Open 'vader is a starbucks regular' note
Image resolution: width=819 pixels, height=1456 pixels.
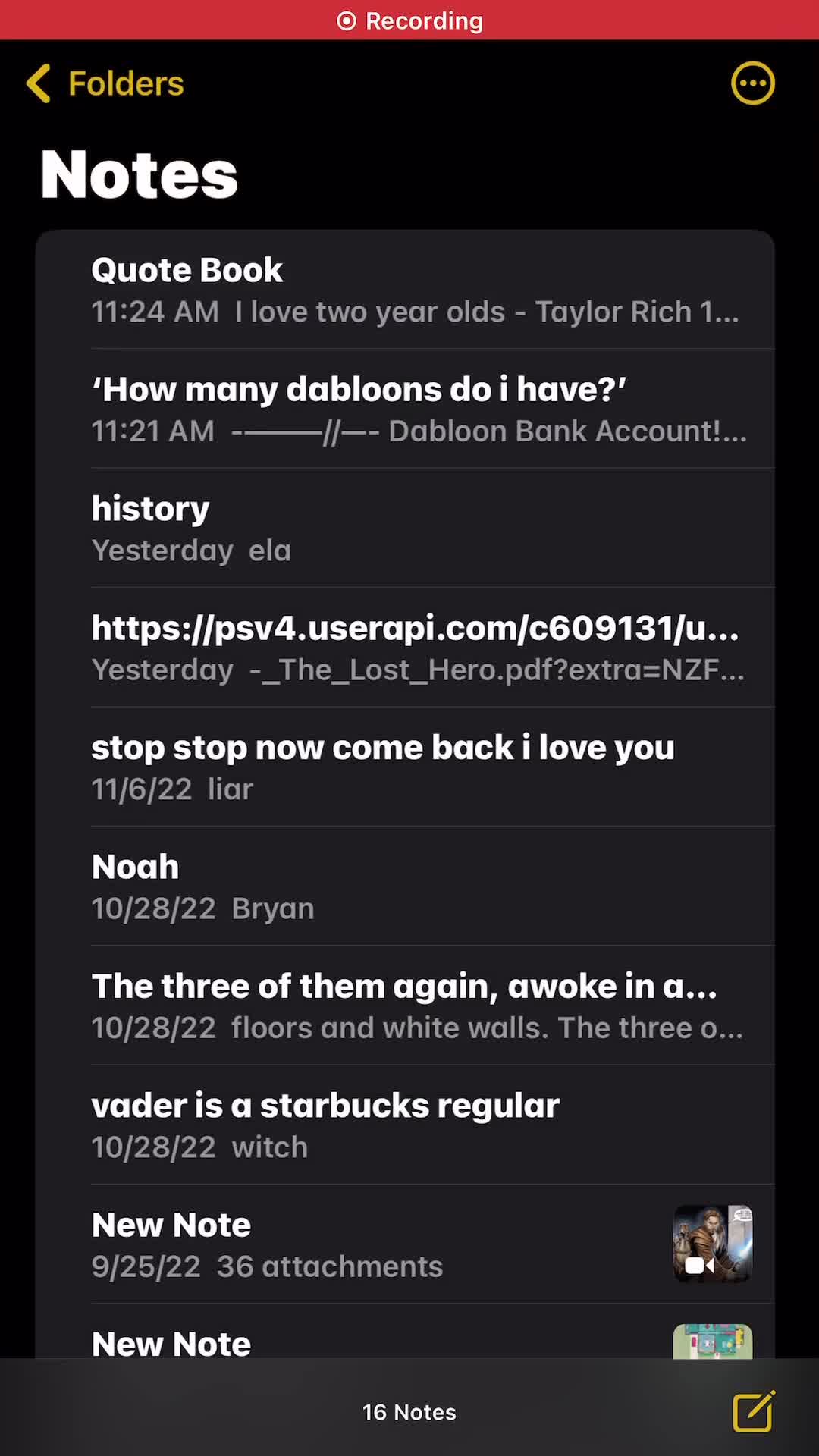(x=409, y=1125)
